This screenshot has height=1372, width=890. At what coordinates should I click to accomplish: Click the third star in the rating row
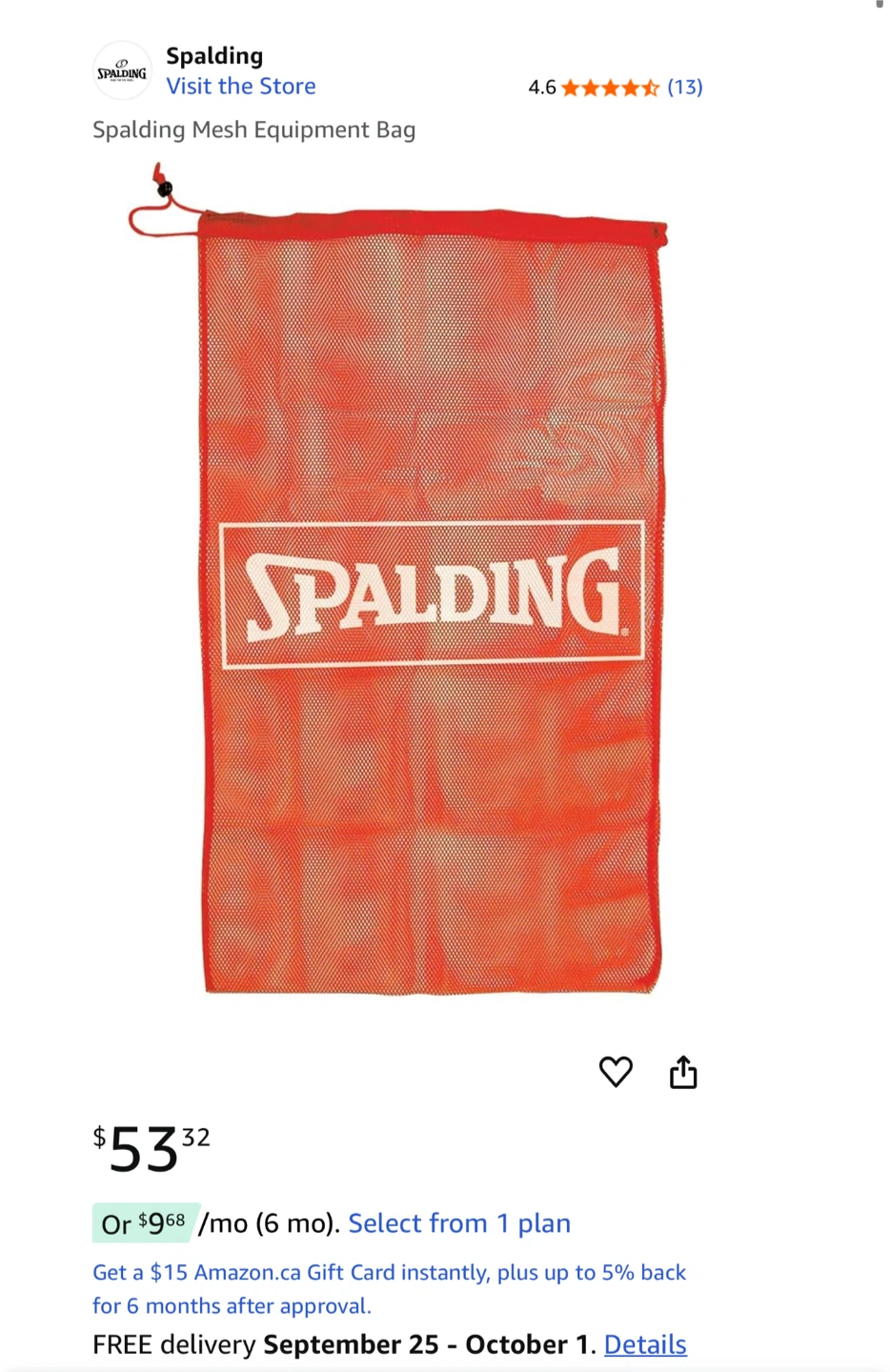pyautogui.click(x=610, y=87)
